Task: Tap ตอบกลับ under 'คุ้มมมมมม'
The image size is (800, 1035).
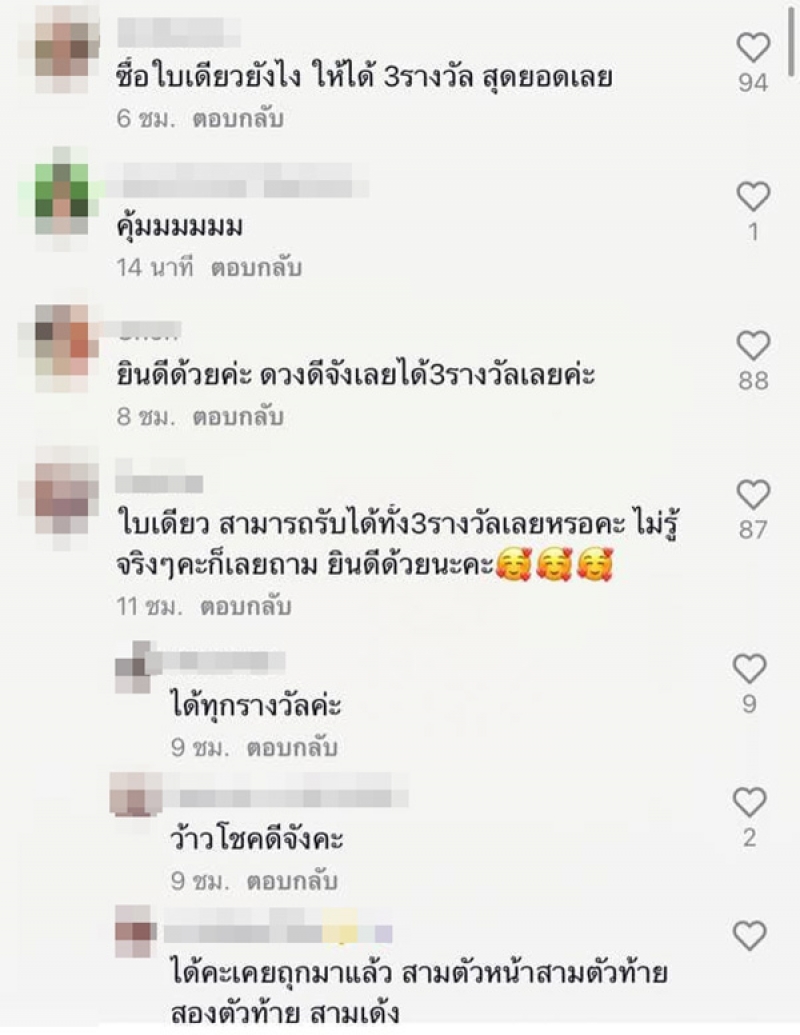Action: (256, 268)
